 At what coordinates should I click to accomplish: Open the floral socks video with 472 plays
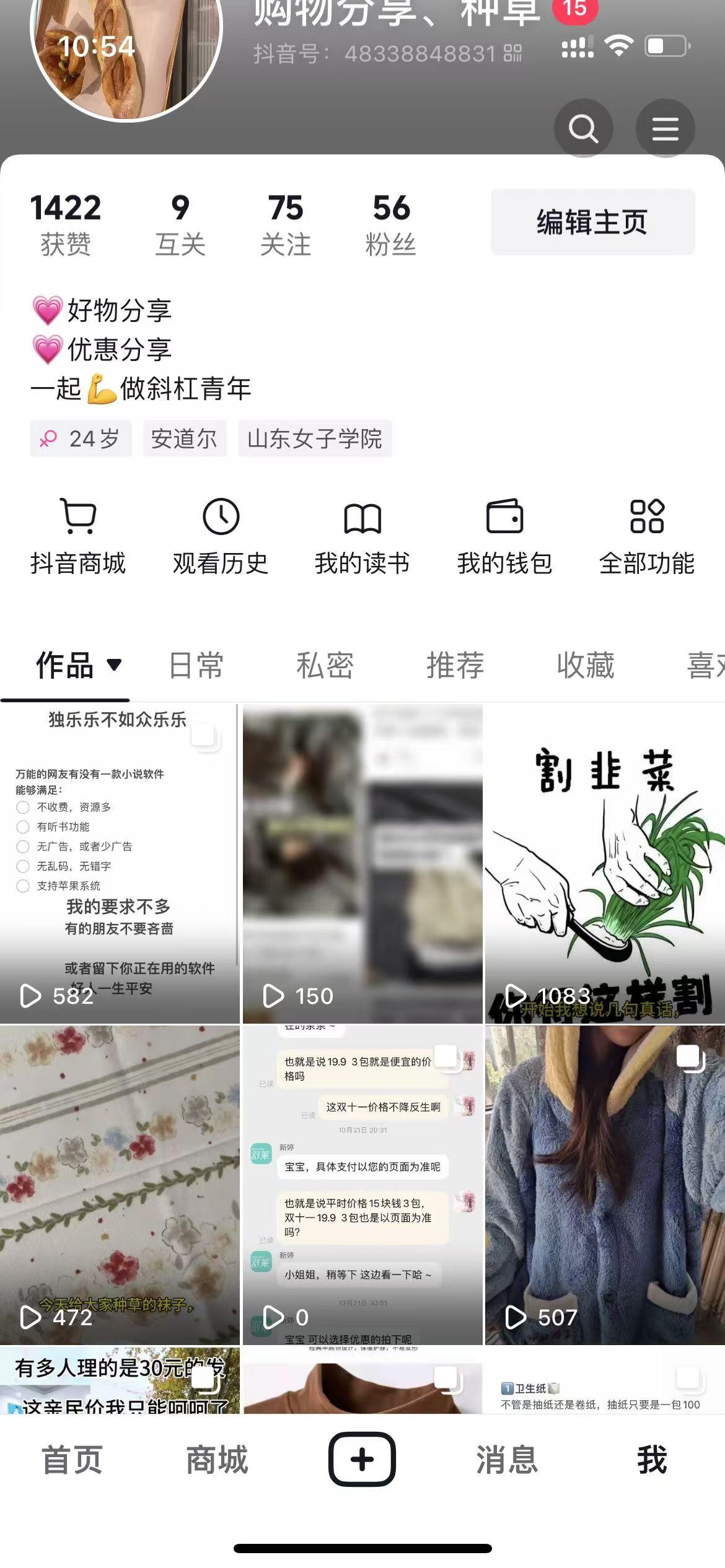(119, 1184)
